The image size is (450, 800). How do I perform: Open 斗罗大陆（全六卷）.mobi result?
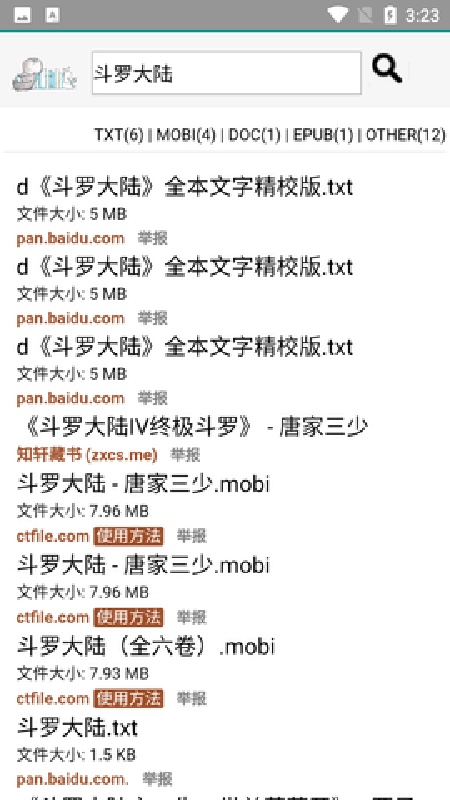[146, 647]
